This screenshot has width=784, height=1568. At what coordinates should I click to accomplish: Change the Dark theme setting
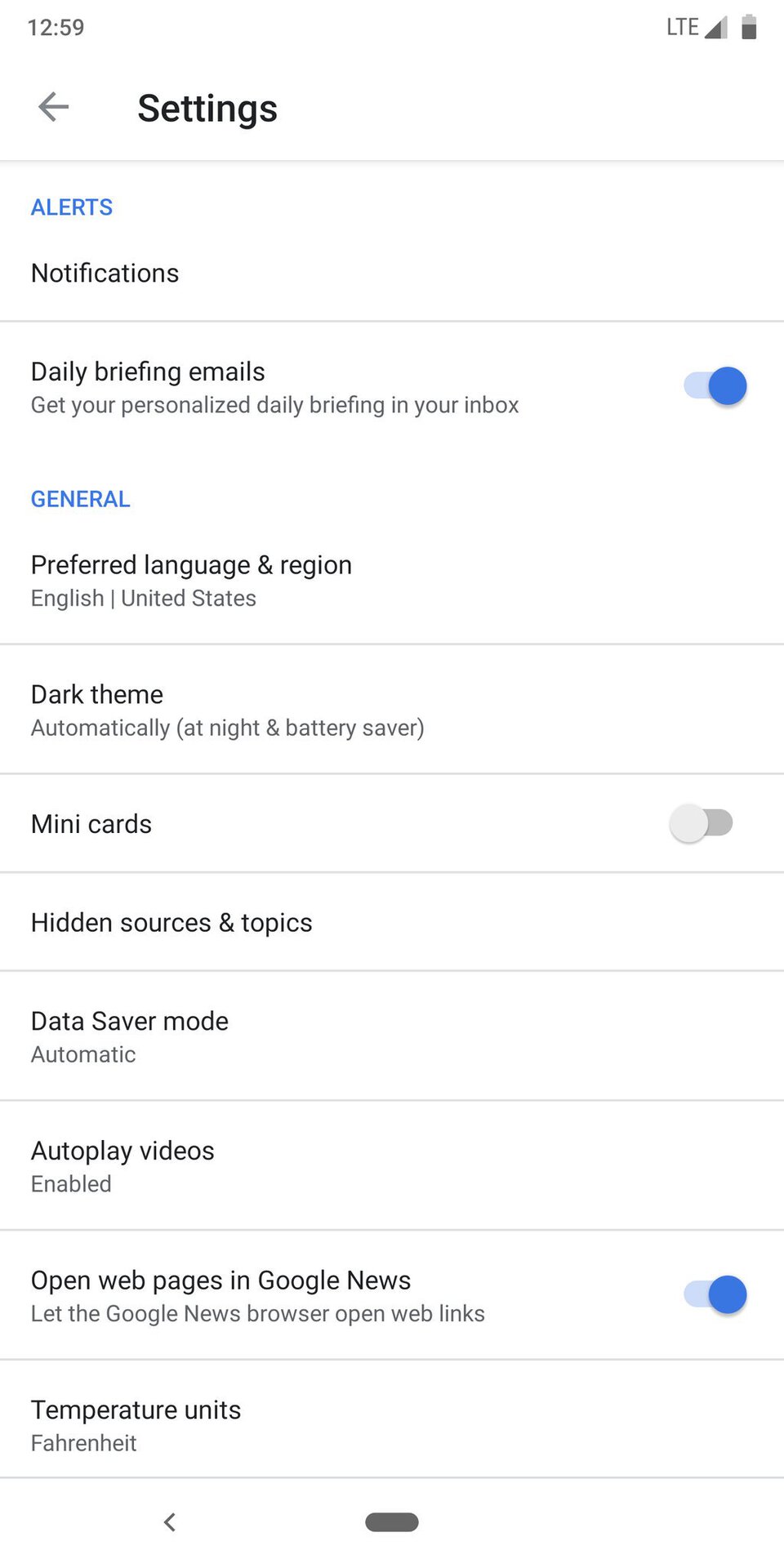pyautogui.click(x=392, y=710)
